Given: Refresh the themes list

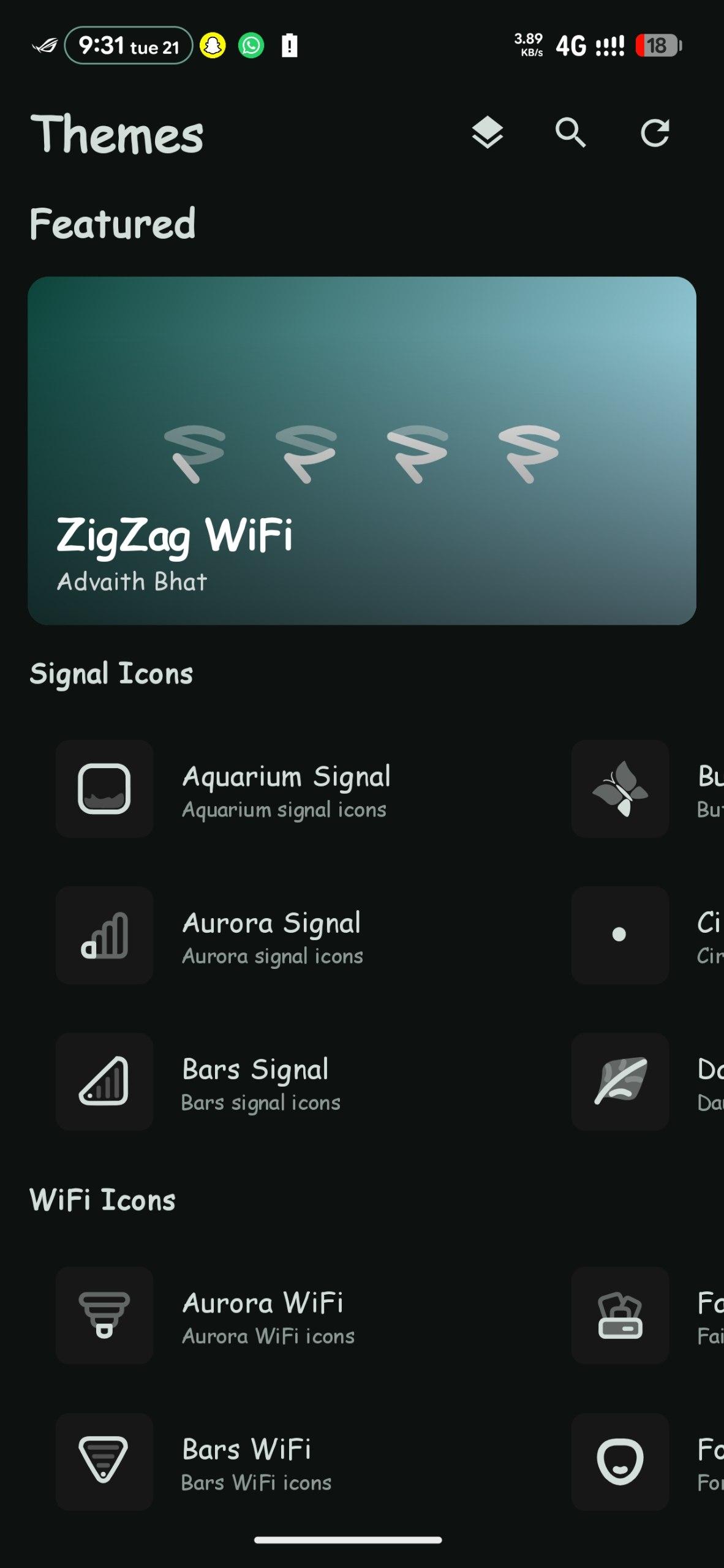Looking at the screenshot, I should [655, 132].
